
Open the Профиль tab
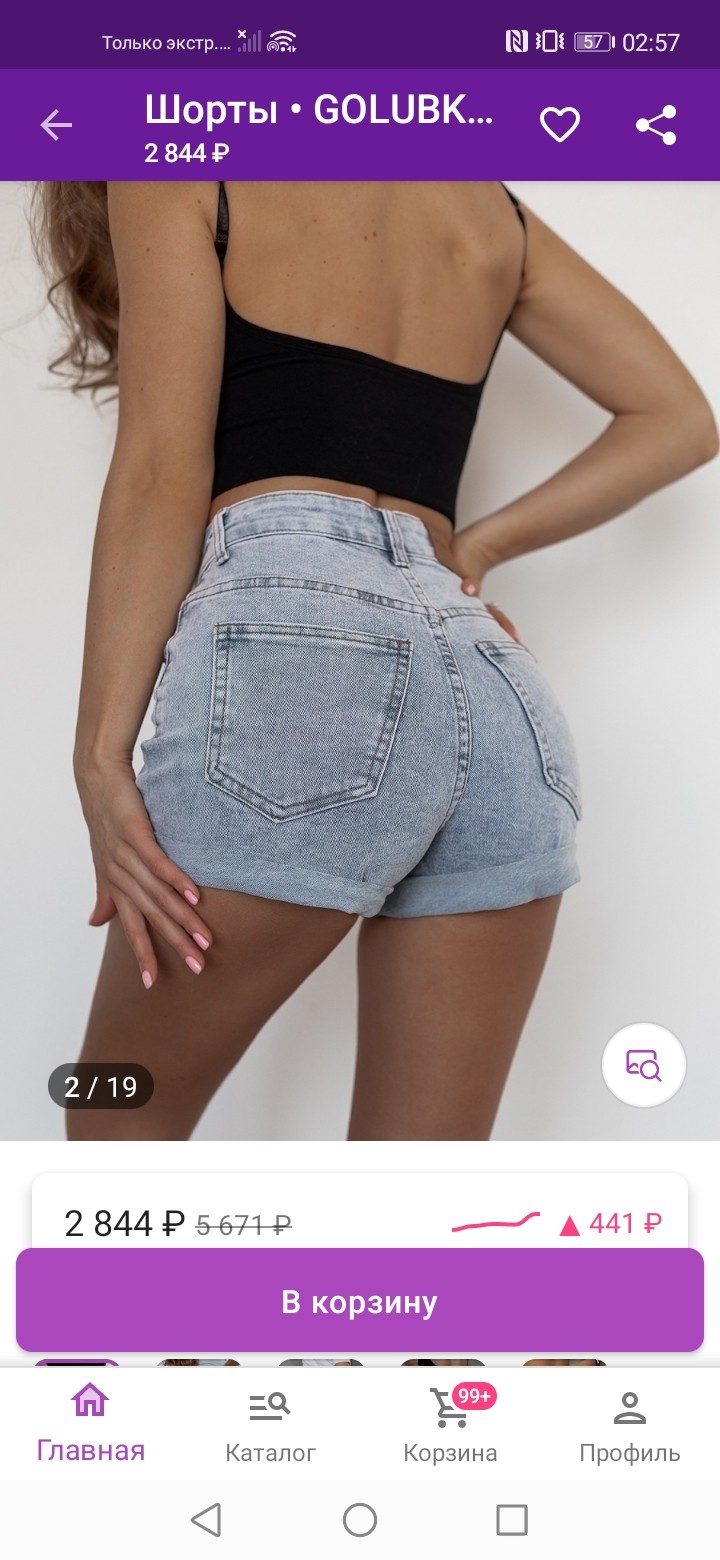point(630,1422)
